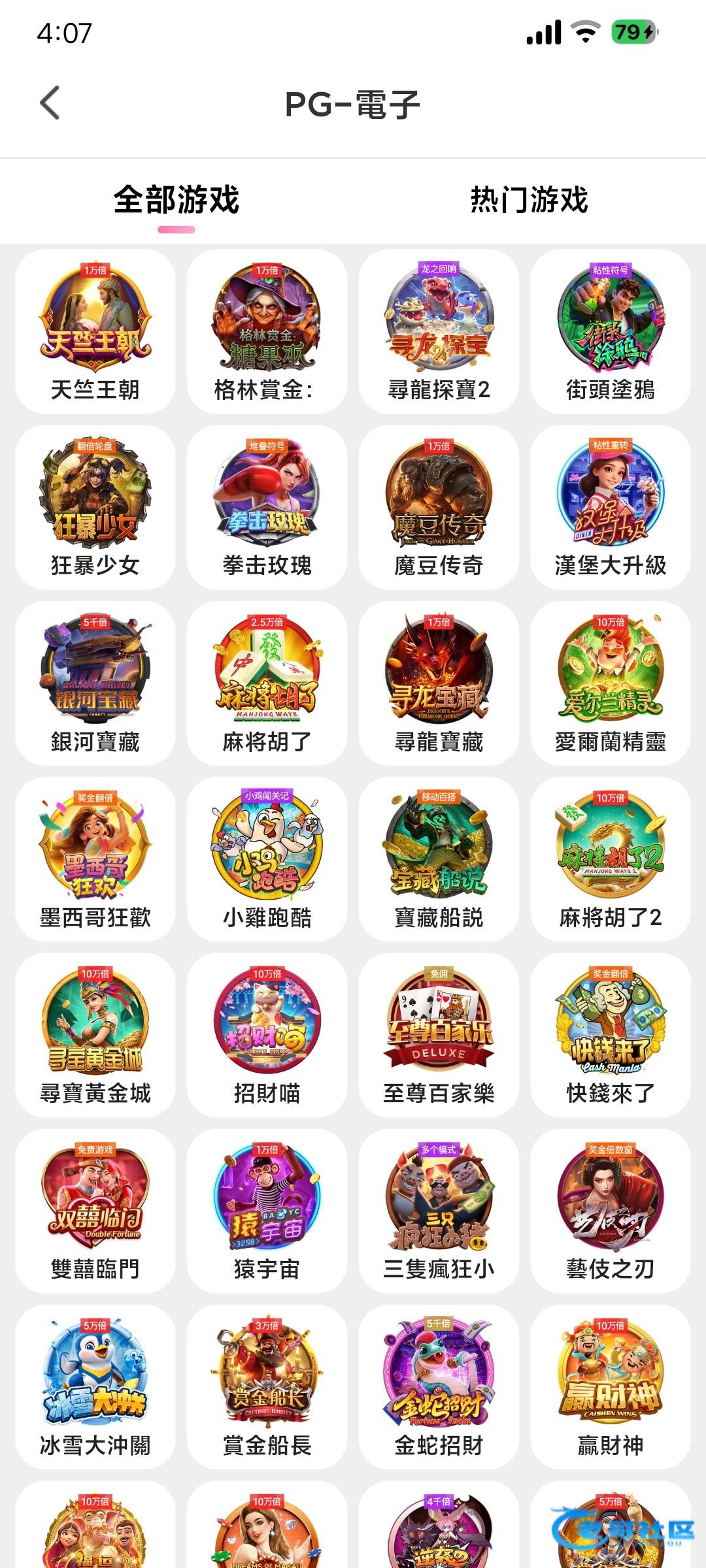706x1568 pixels.
Task: Open 拳击玫瑰 game
Action: (267, 507)
